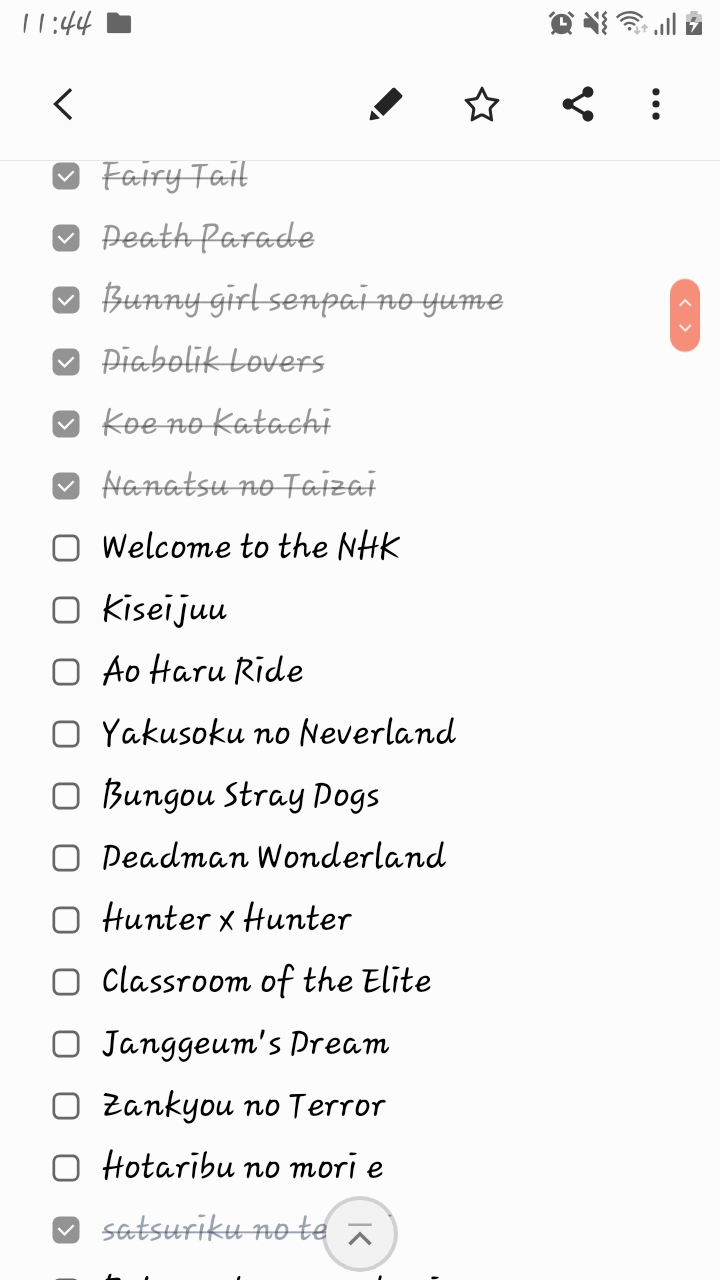The height and width of the screenshot is (1280, 720).
Task: Go back using the top arrow
Action: click(x=63, y=104)
